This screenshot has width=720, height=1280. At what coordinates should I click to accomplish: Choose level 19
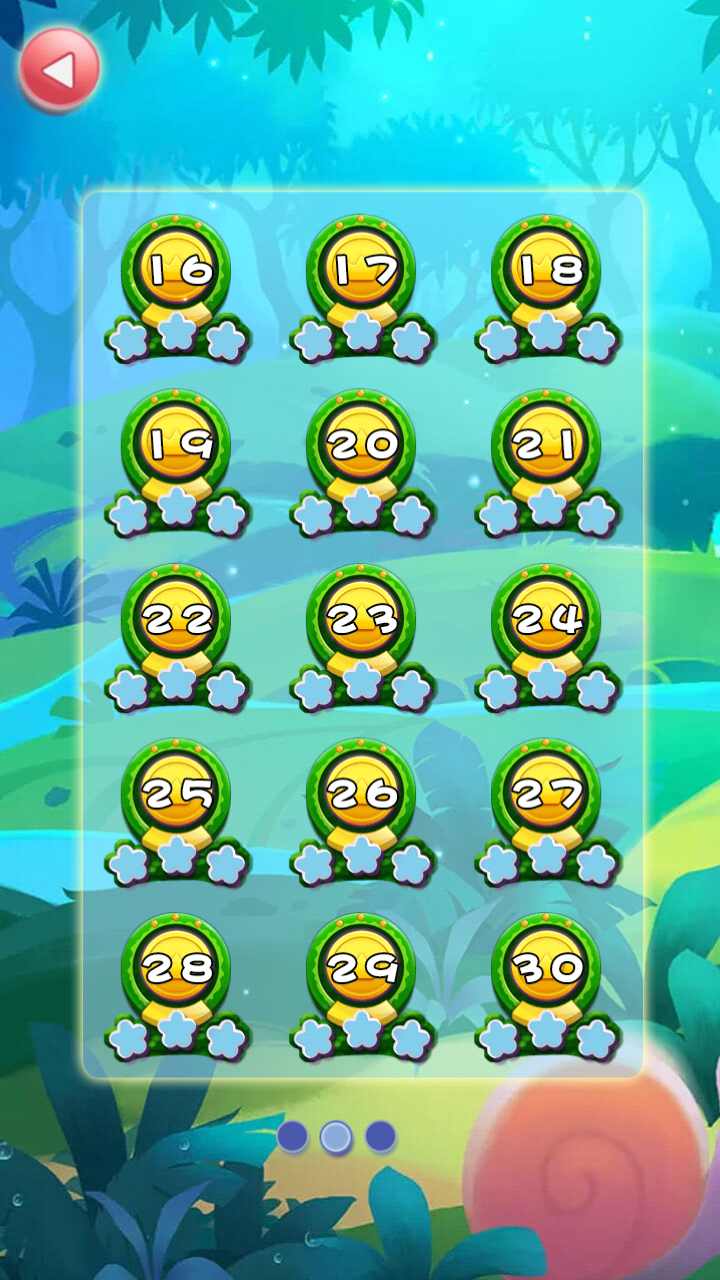pos(177,445)
